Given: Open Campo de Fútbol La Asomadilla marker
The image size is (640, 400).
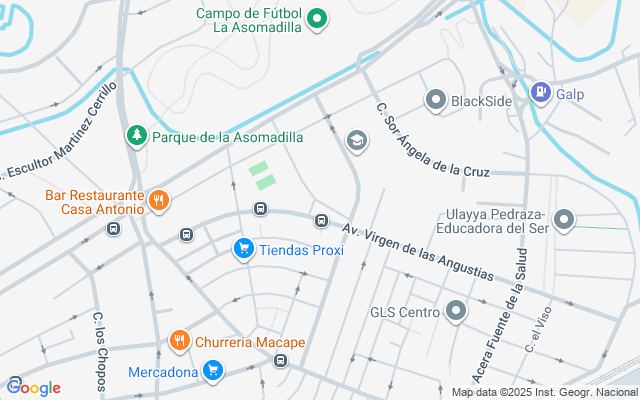Looking at the screenshot, I should [317, 18].
